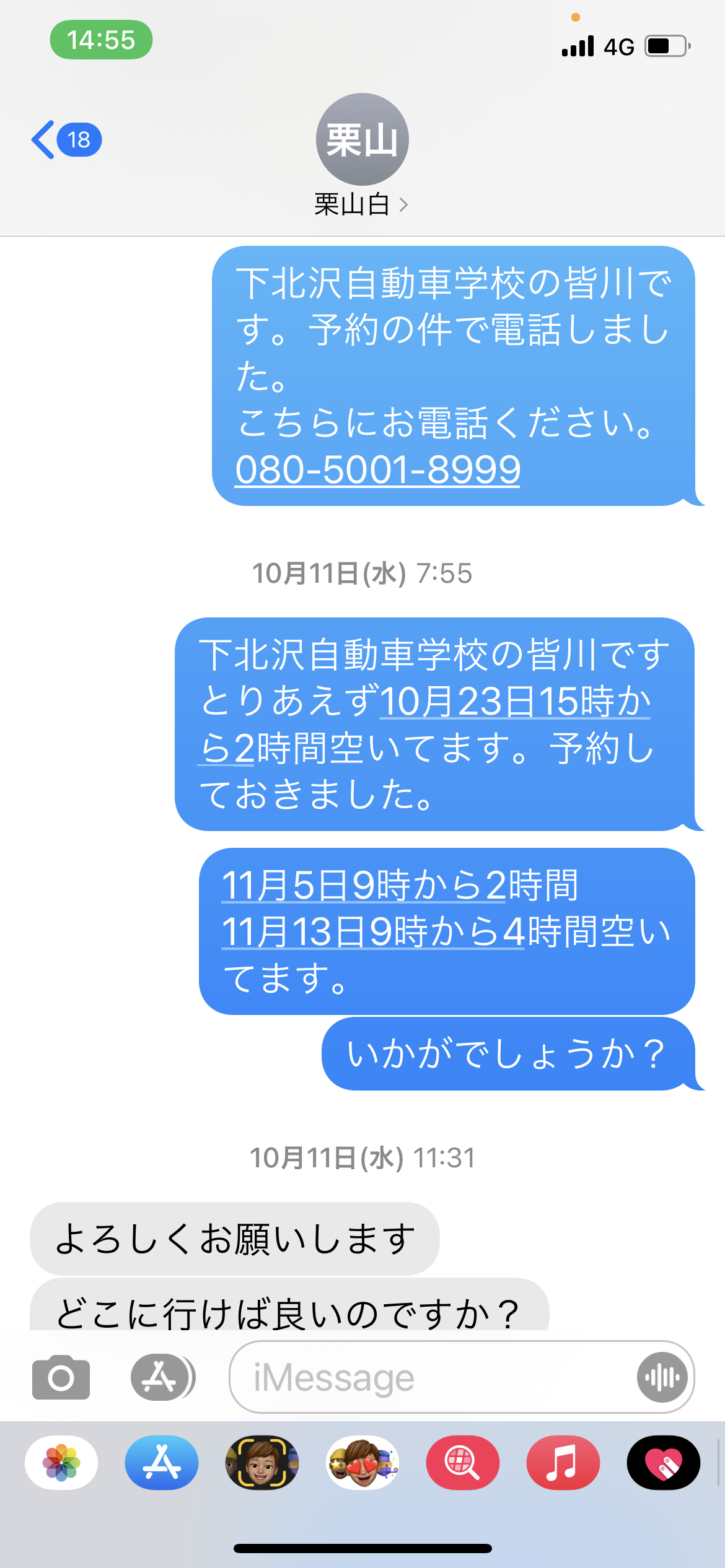Open the Digital Touch heart app

click(664, 1463)
